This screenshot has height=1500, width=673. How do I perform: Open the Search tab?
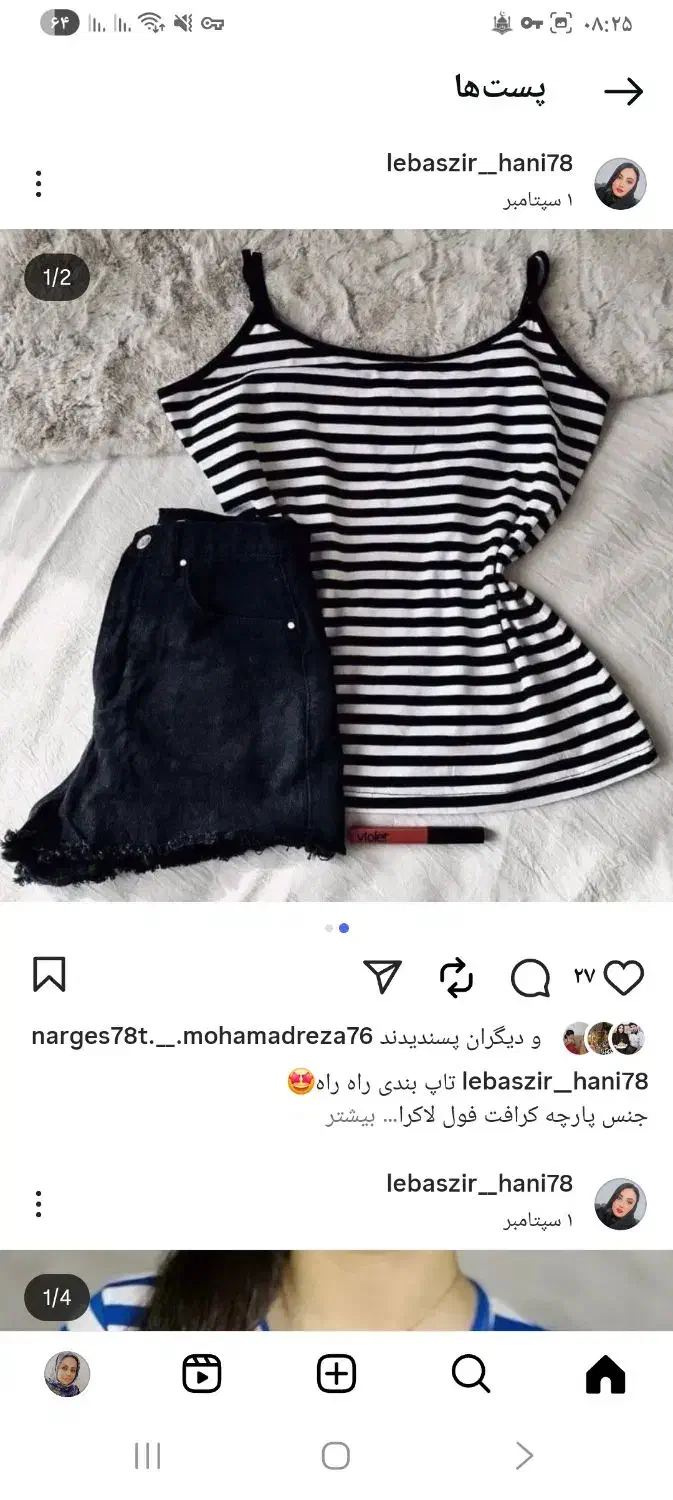pyautogui.click(x=470, y=1375)
